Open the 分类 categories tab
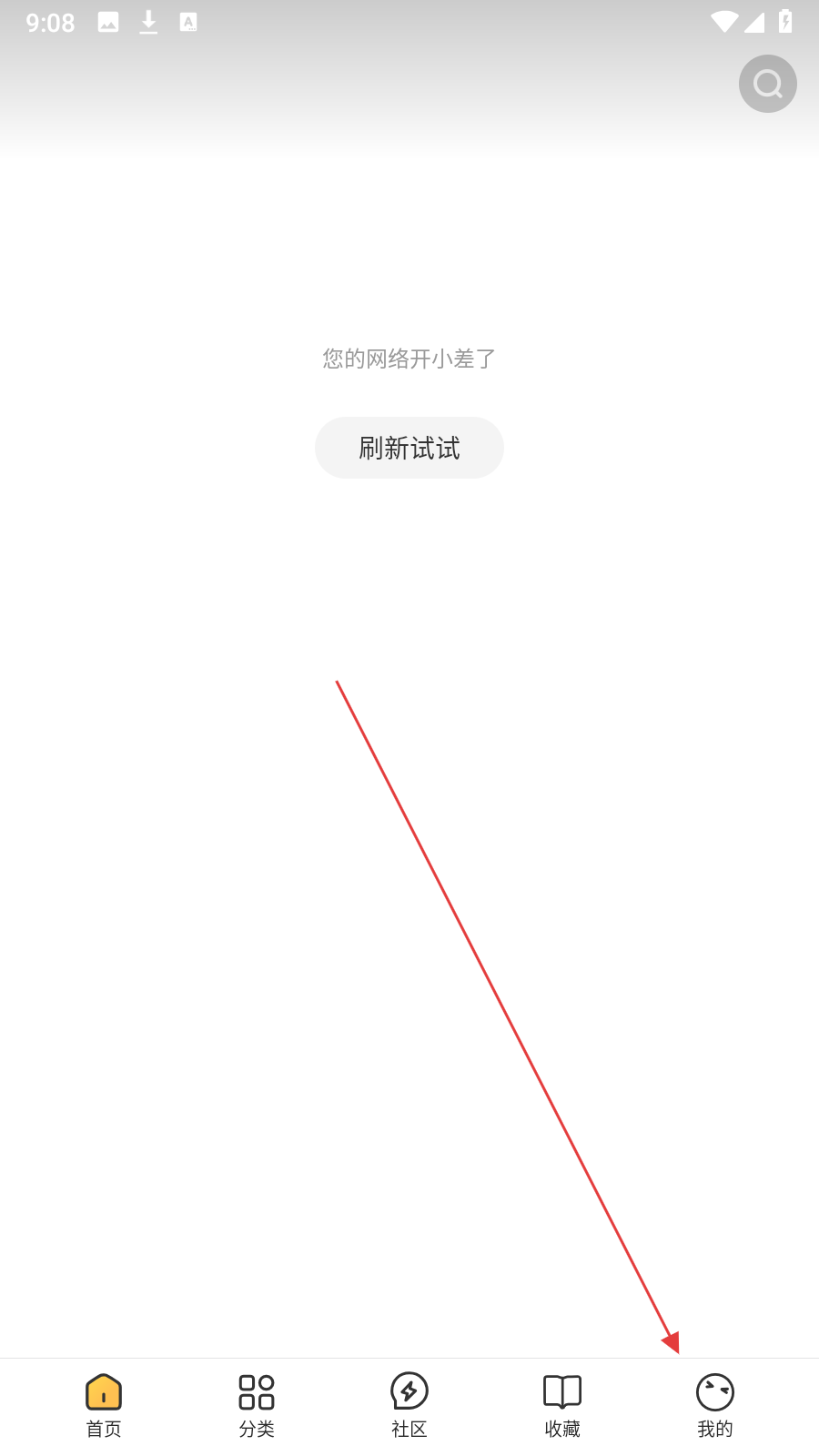Screen dimensions: 819x1456 click(257, 1405)
